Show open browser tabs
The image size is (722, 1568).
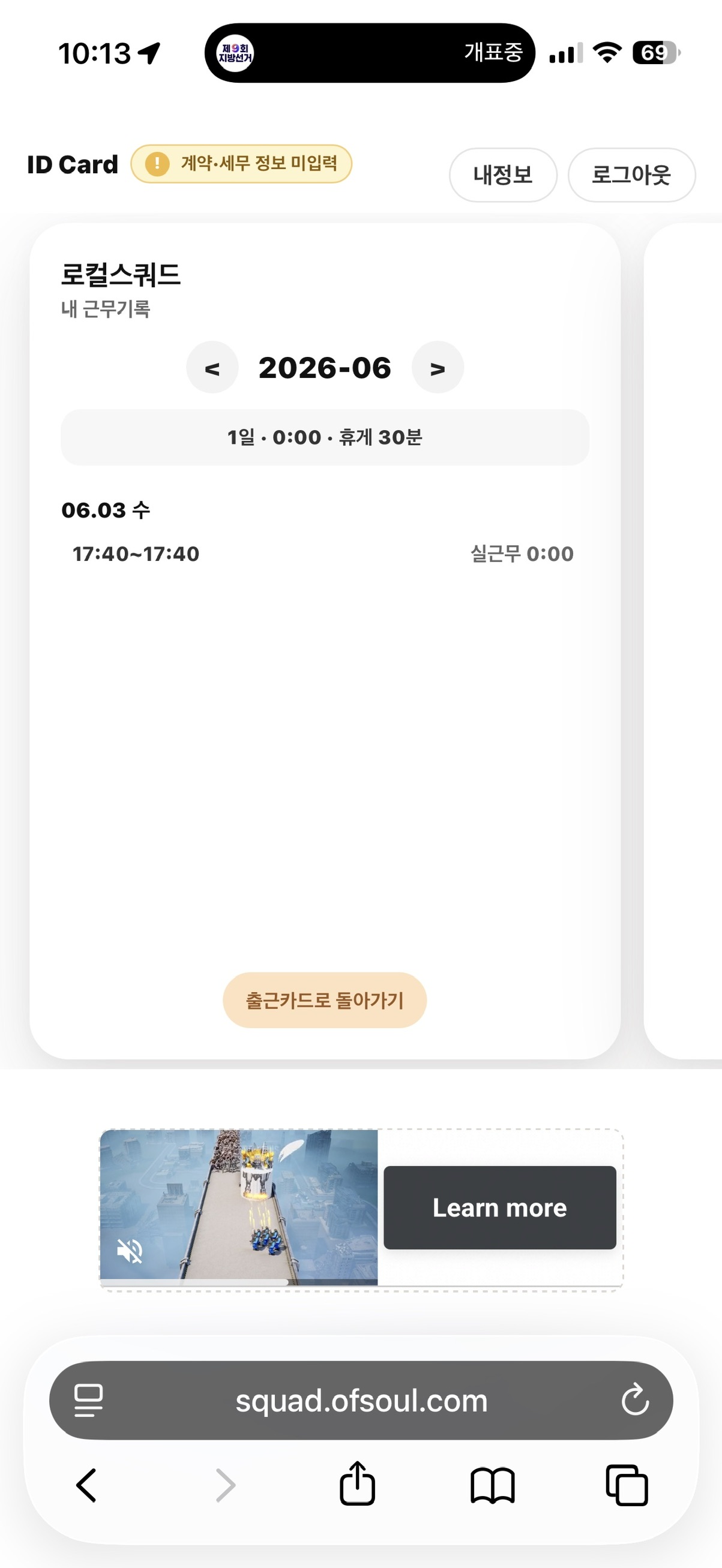pyautogui.click(x=627, y=1485)
